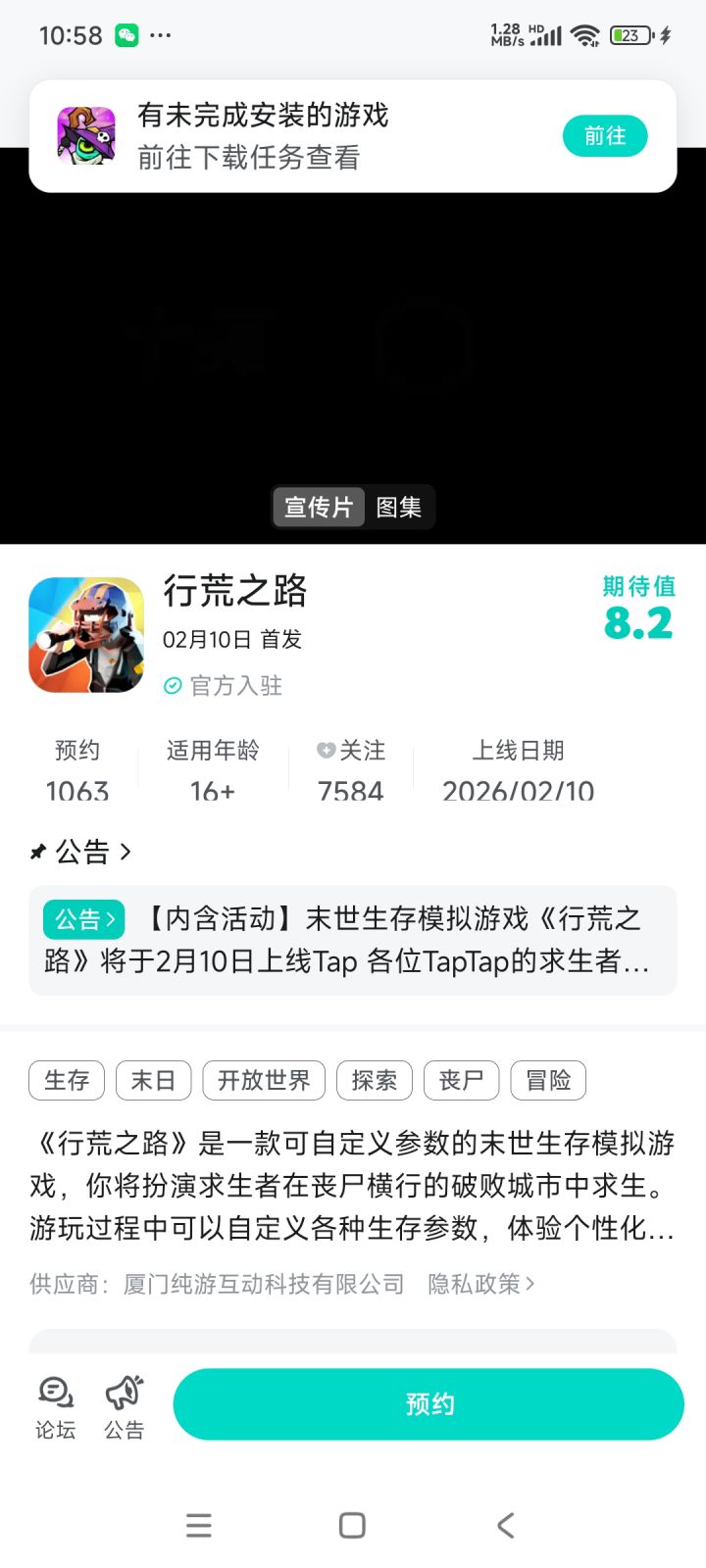Go to home via system button

pos(352,1525)
